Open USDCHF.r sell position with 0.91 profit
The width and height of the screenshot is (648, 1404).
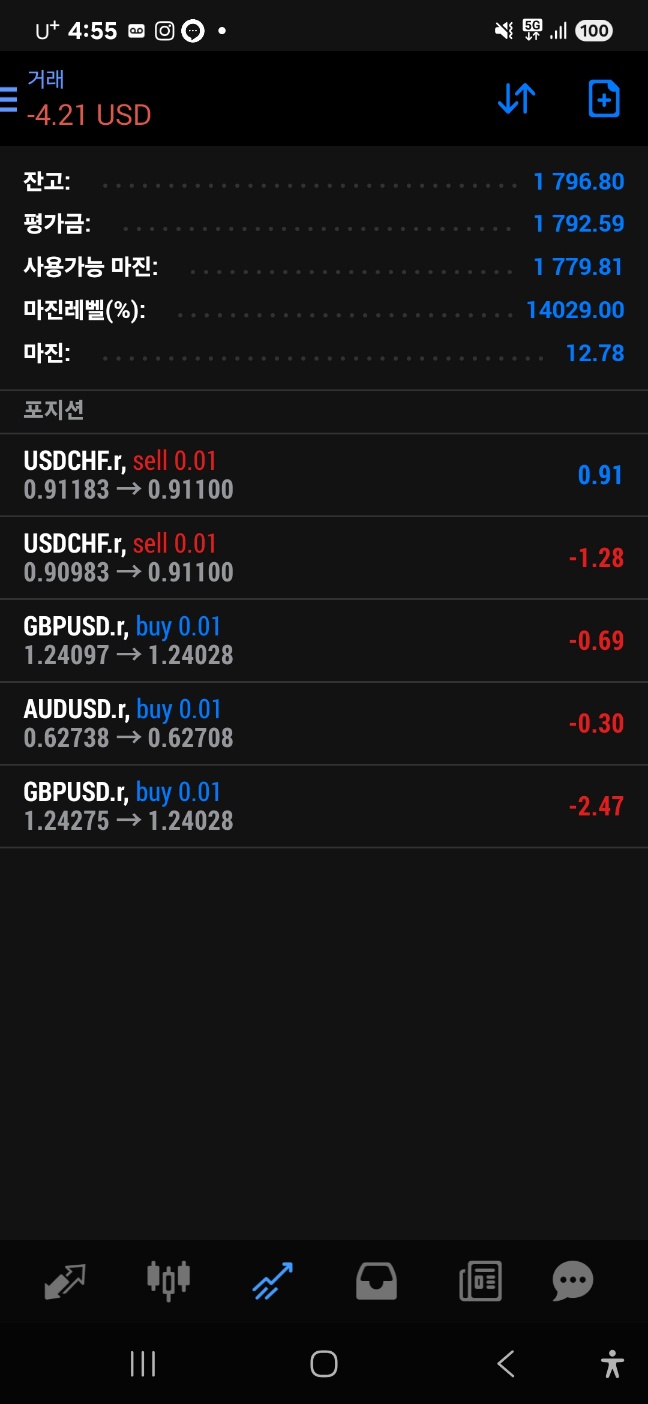click(324, 475)
